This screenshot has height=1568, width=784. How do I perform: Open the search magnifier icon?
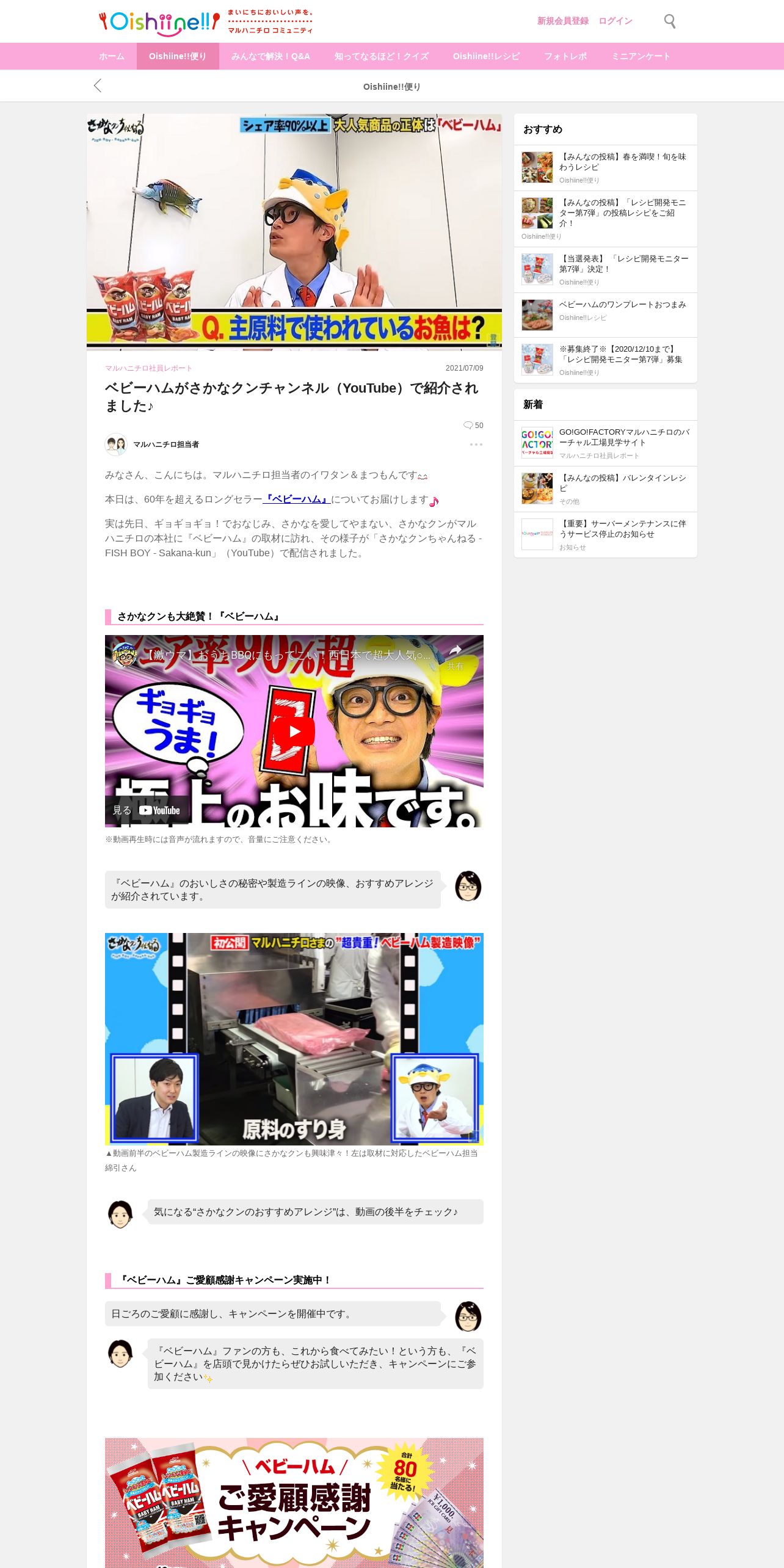pos(670,21)
